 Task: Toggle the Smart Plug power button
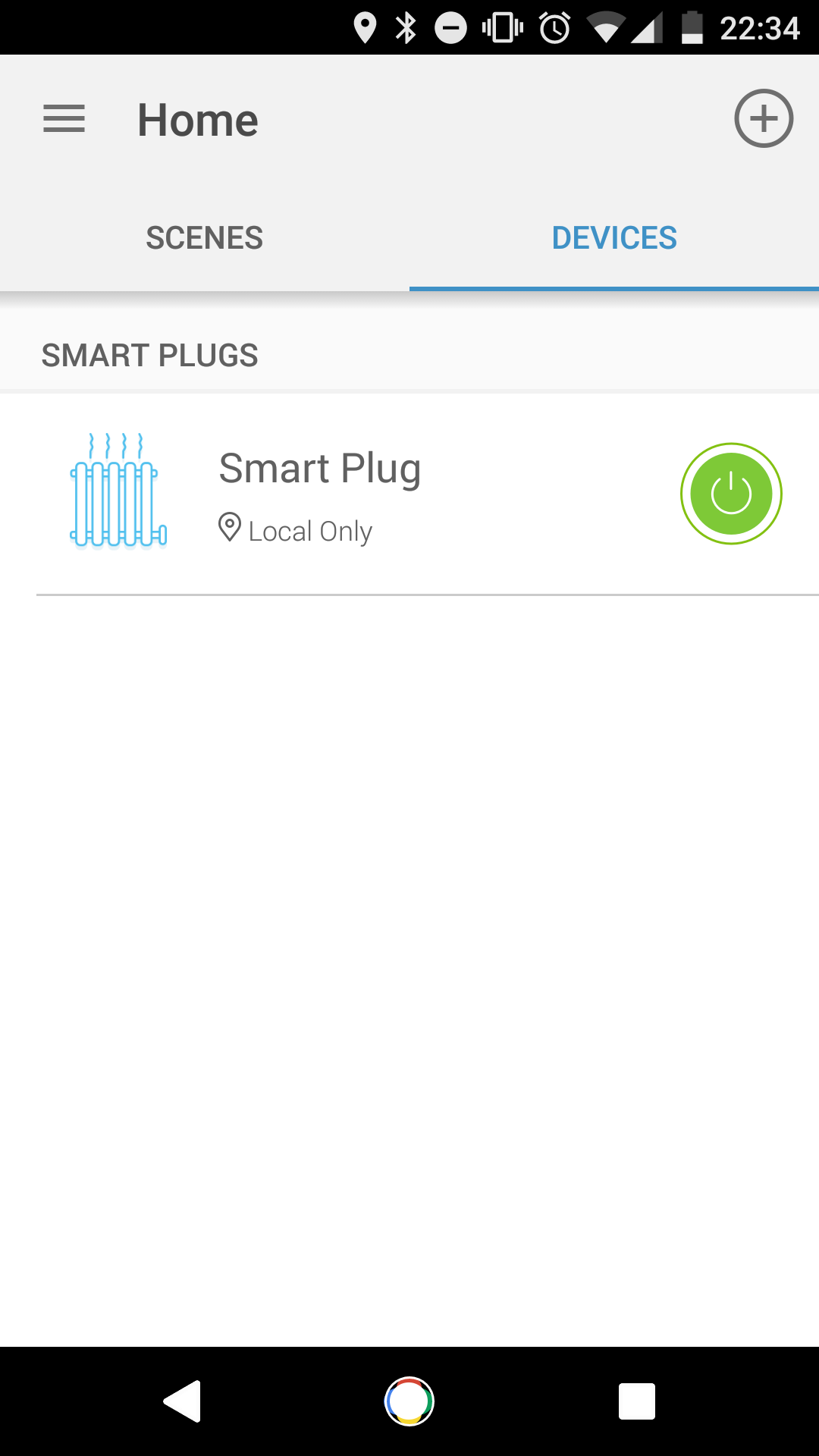[x=731, y=494]
